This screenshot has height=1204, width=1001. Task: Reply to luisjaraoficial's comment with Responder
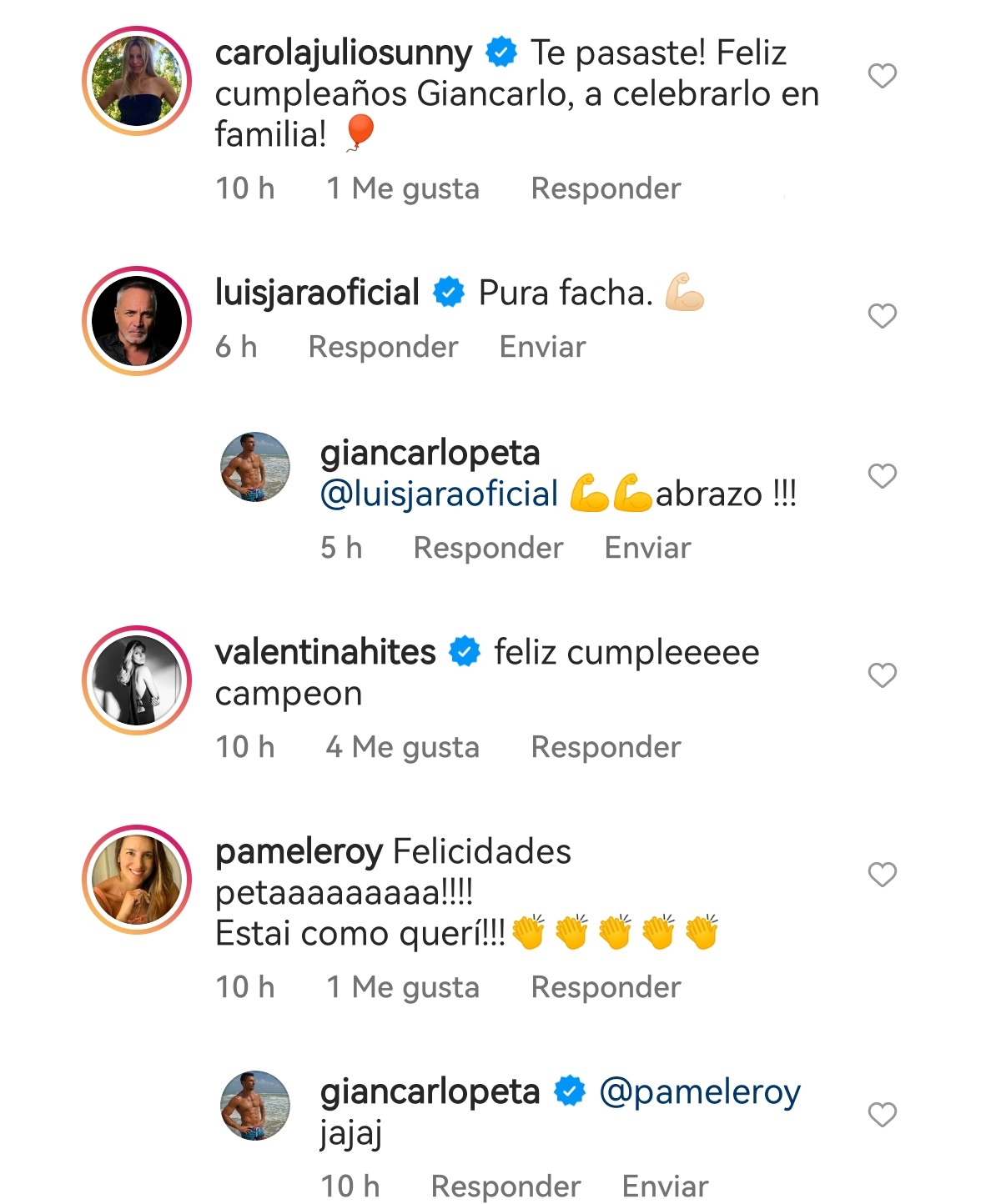point(382,347)
